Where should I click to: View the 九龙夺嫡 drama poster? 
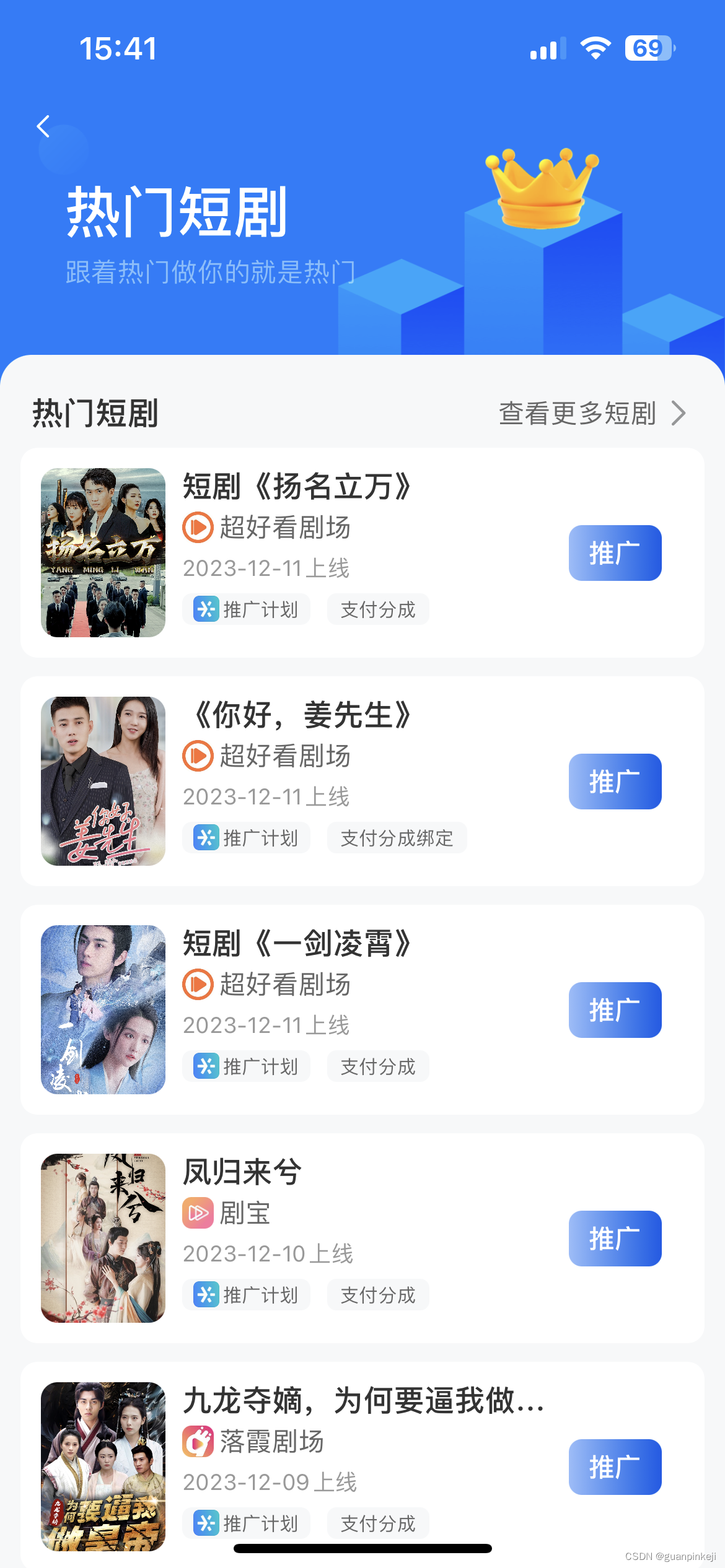click(103, 1466)
